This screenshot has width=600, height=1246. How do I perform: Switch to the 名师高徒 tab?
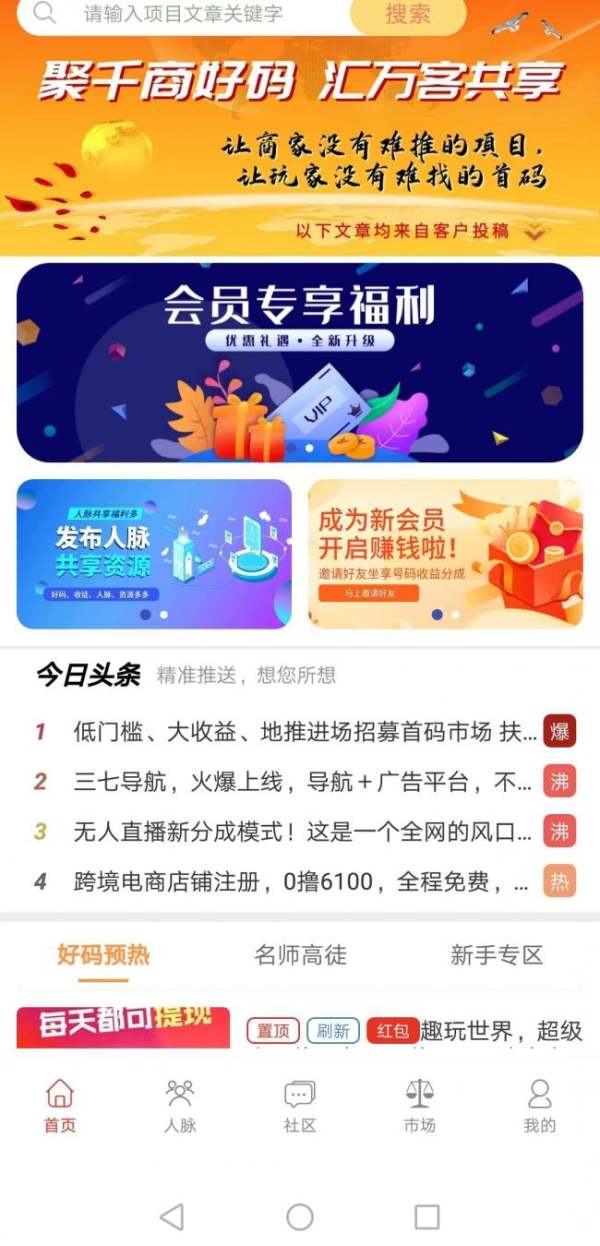pyautogui.click(x=300, y=955)
